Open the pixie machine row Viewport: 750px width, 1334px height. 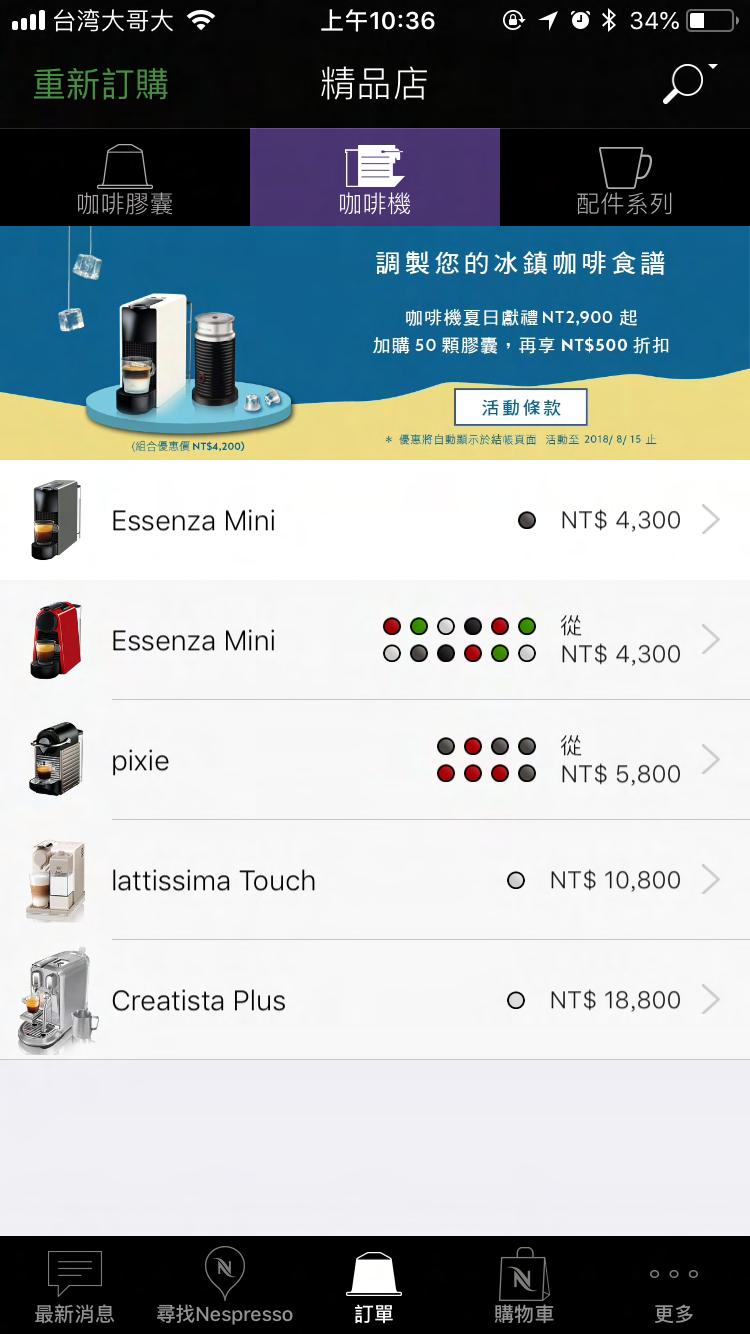pyautogui.click(x=375, y=760)
